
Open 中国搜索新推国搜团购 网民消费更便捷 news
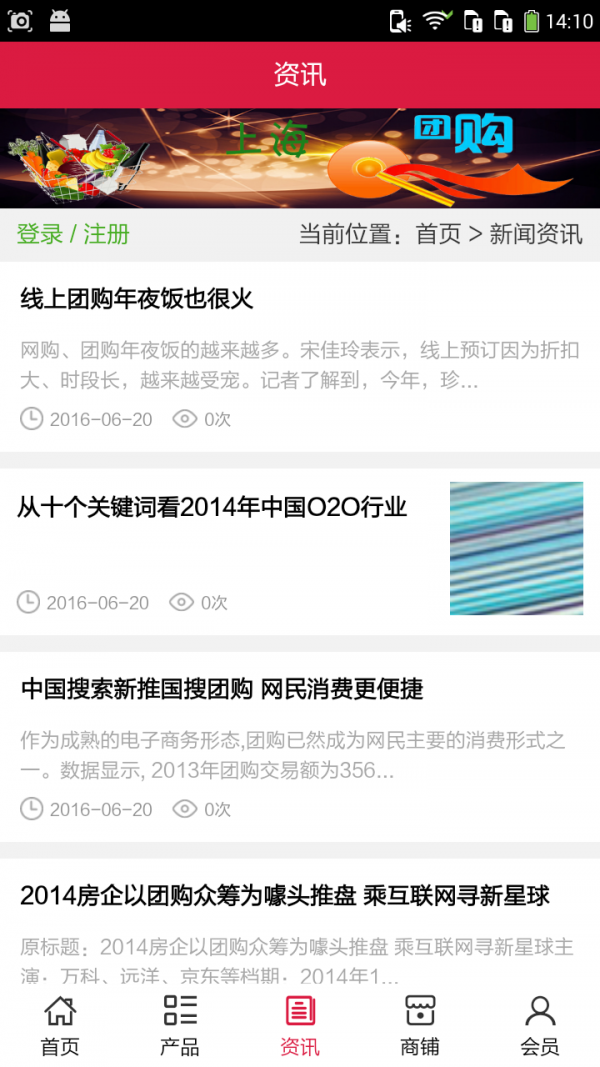222,688
